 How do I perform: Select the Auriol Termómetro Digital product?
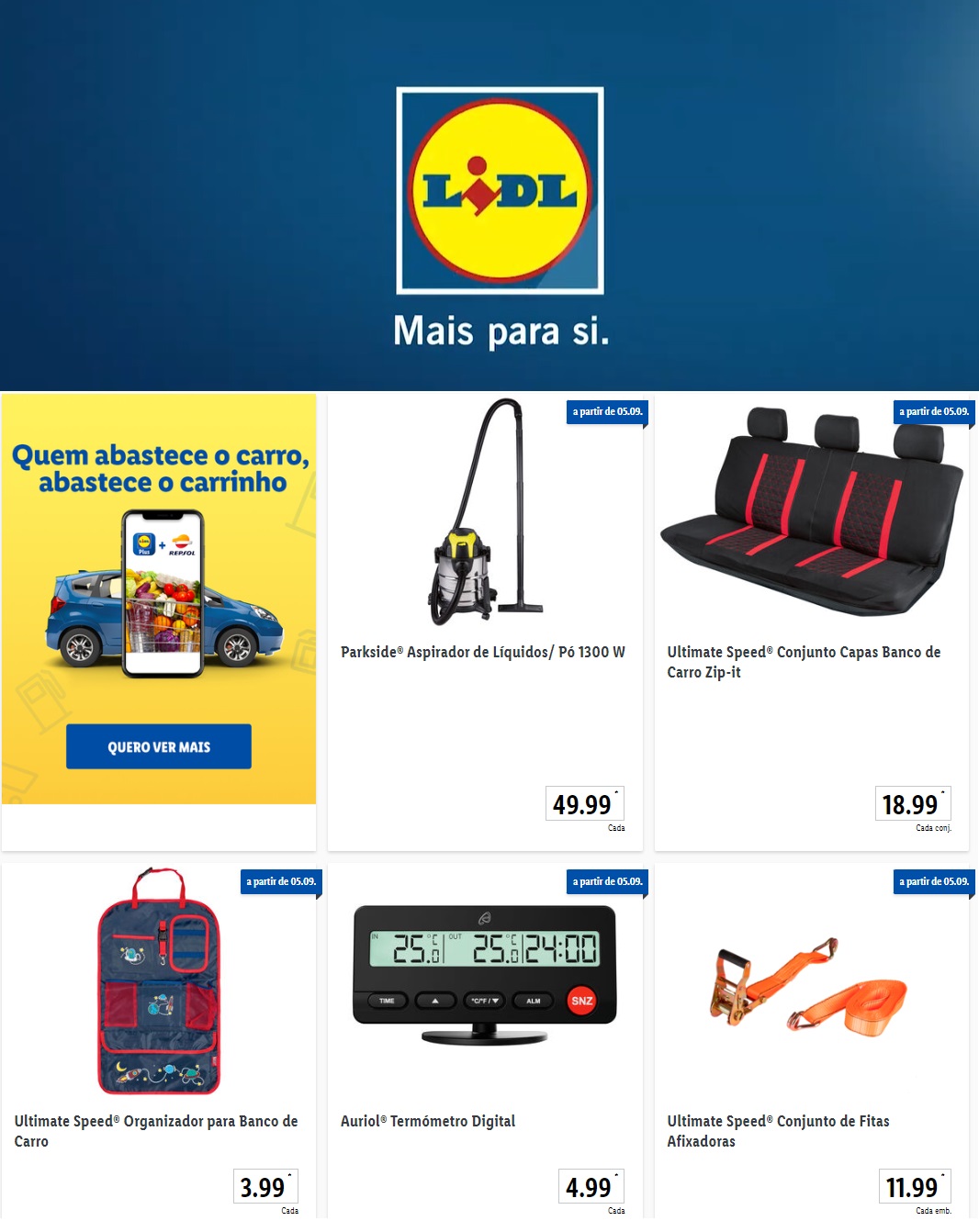[428, 1121]
